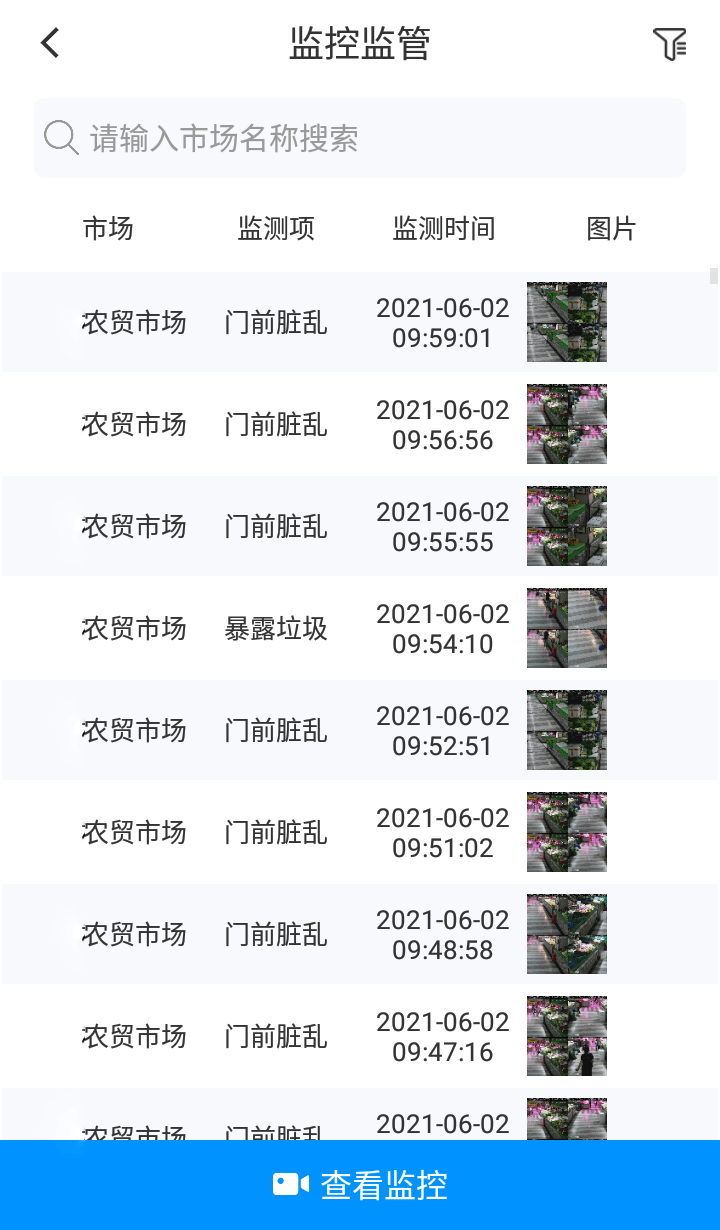View the image for the 09:52:51 record

[x=567, y=730]
